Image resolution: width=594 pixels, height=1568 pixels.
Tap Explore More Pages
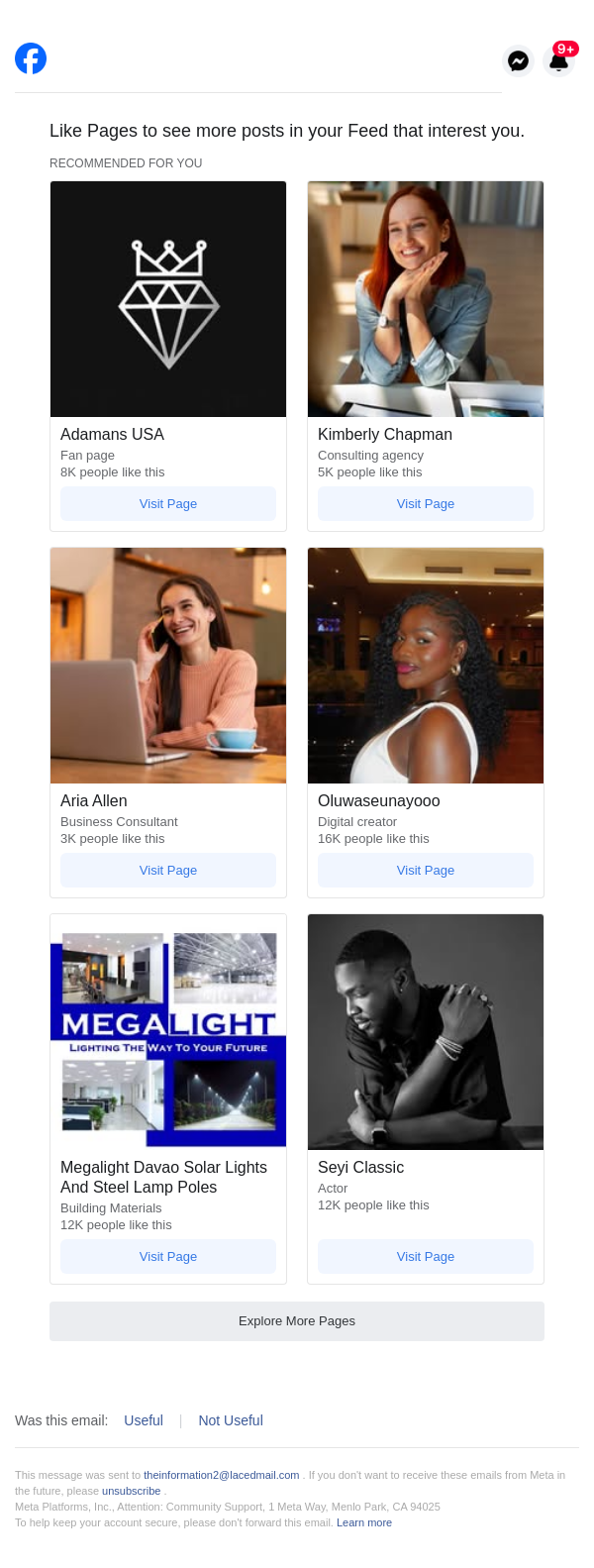pos(297,1320)
